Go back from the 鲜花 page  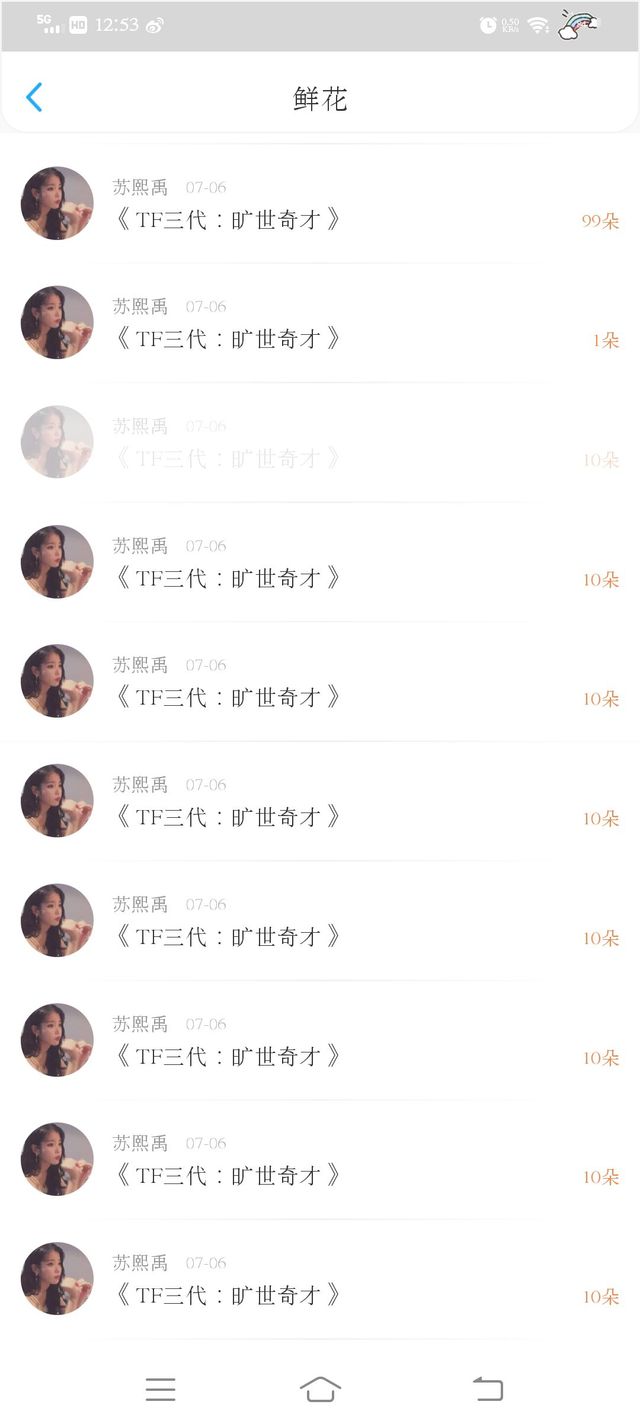point(34,97)
